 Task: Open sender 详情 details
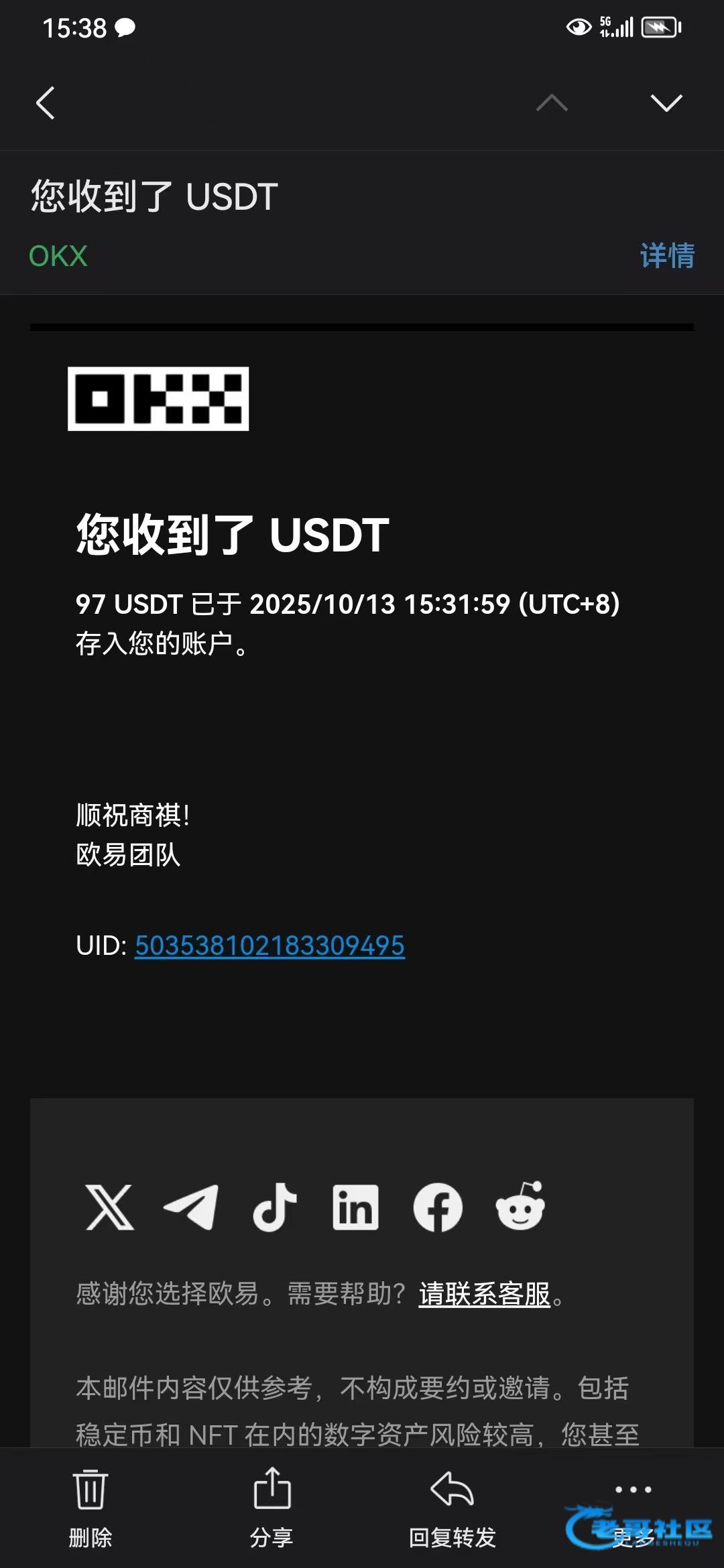click(666, 256)
